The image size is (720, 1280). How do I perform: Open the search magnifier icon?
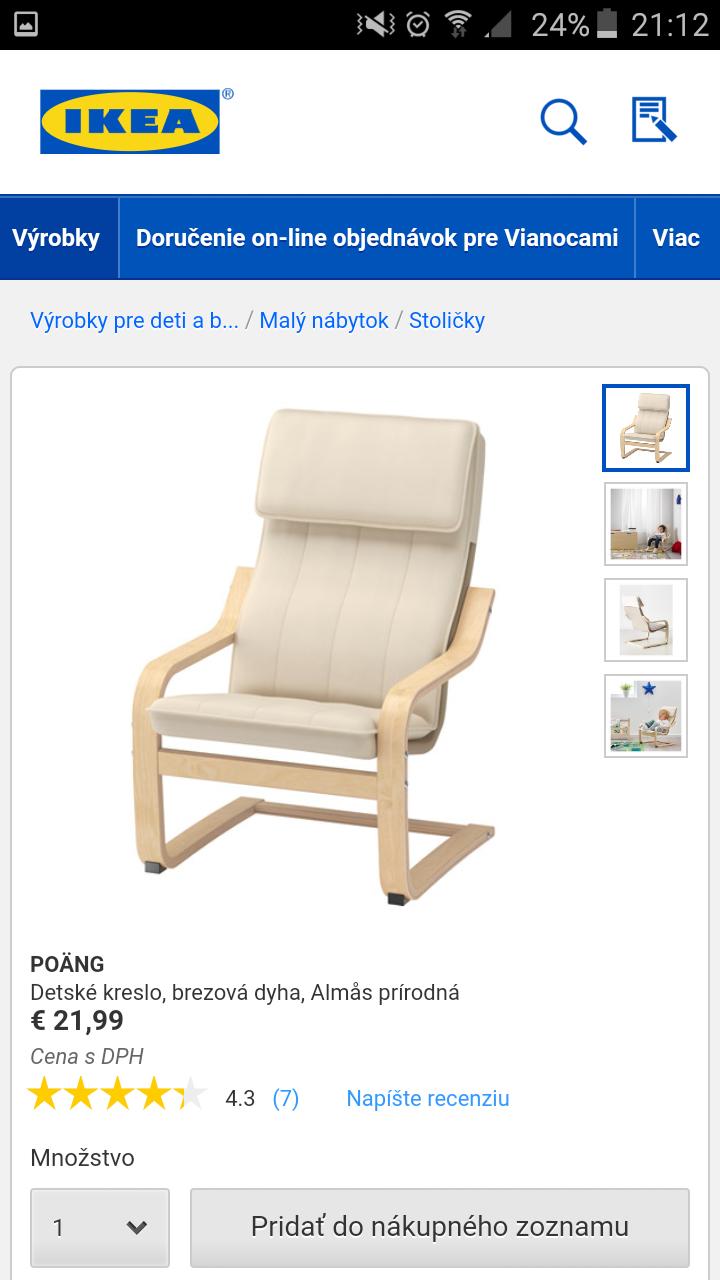coord(563,122)
